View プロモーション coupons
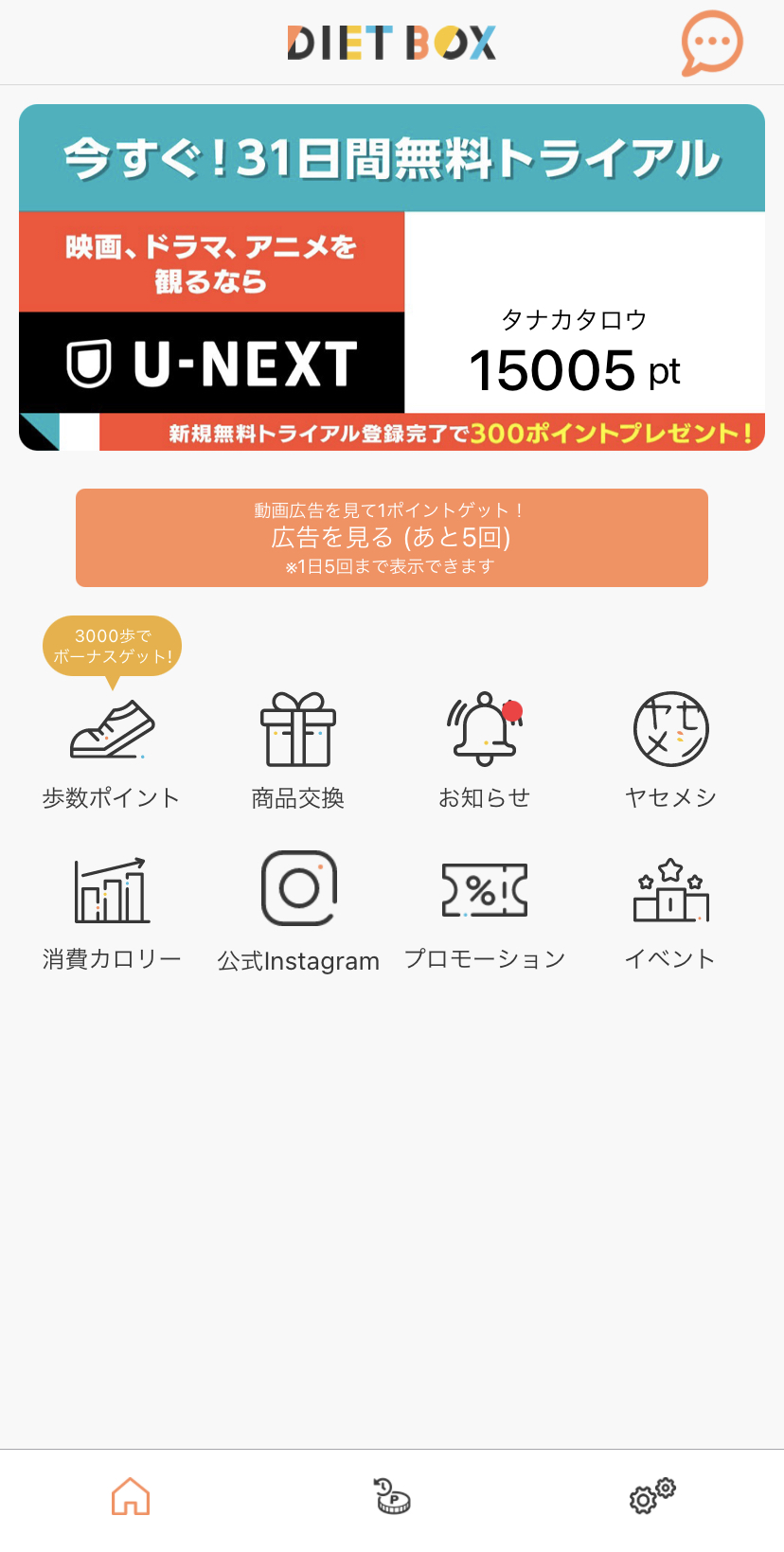The width and height of the screenshot is (784, 1552). [x=485, y=911]
